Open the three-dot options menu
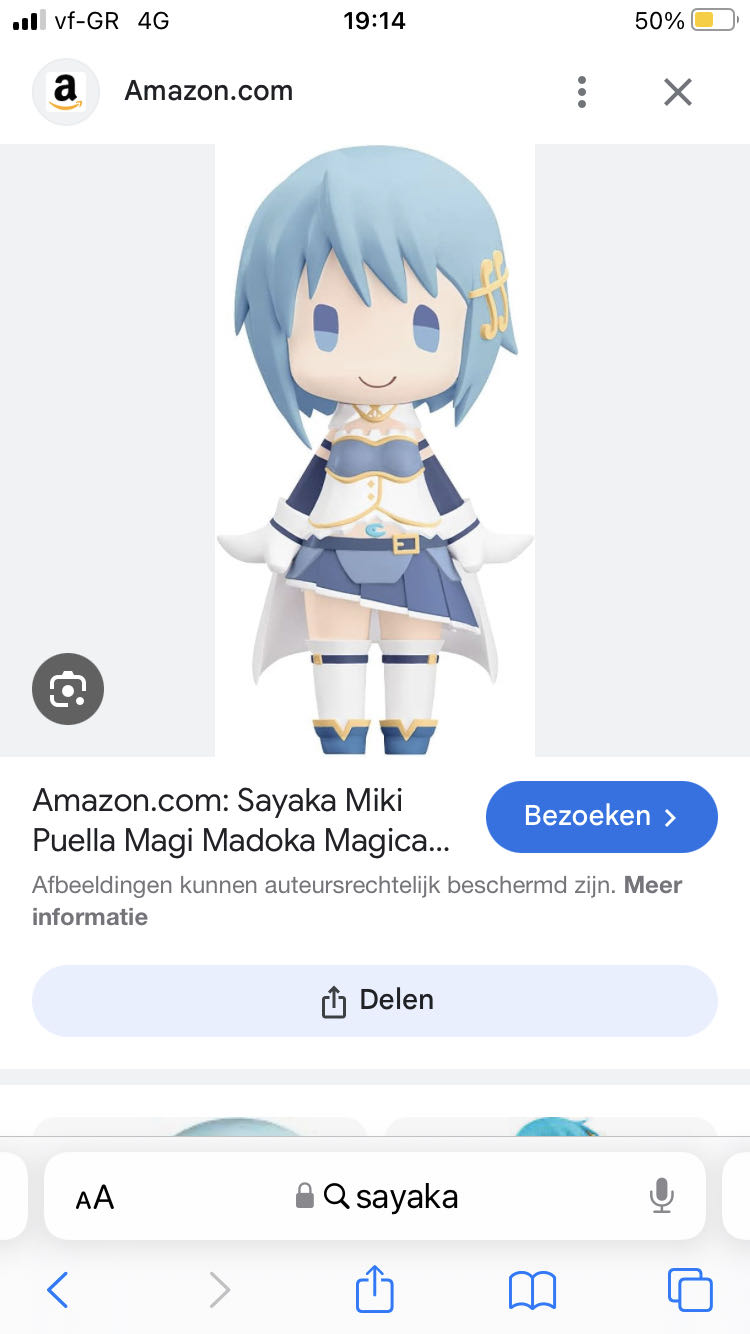The height and width of the screenshot is (1334, 750). pos(581,91)
